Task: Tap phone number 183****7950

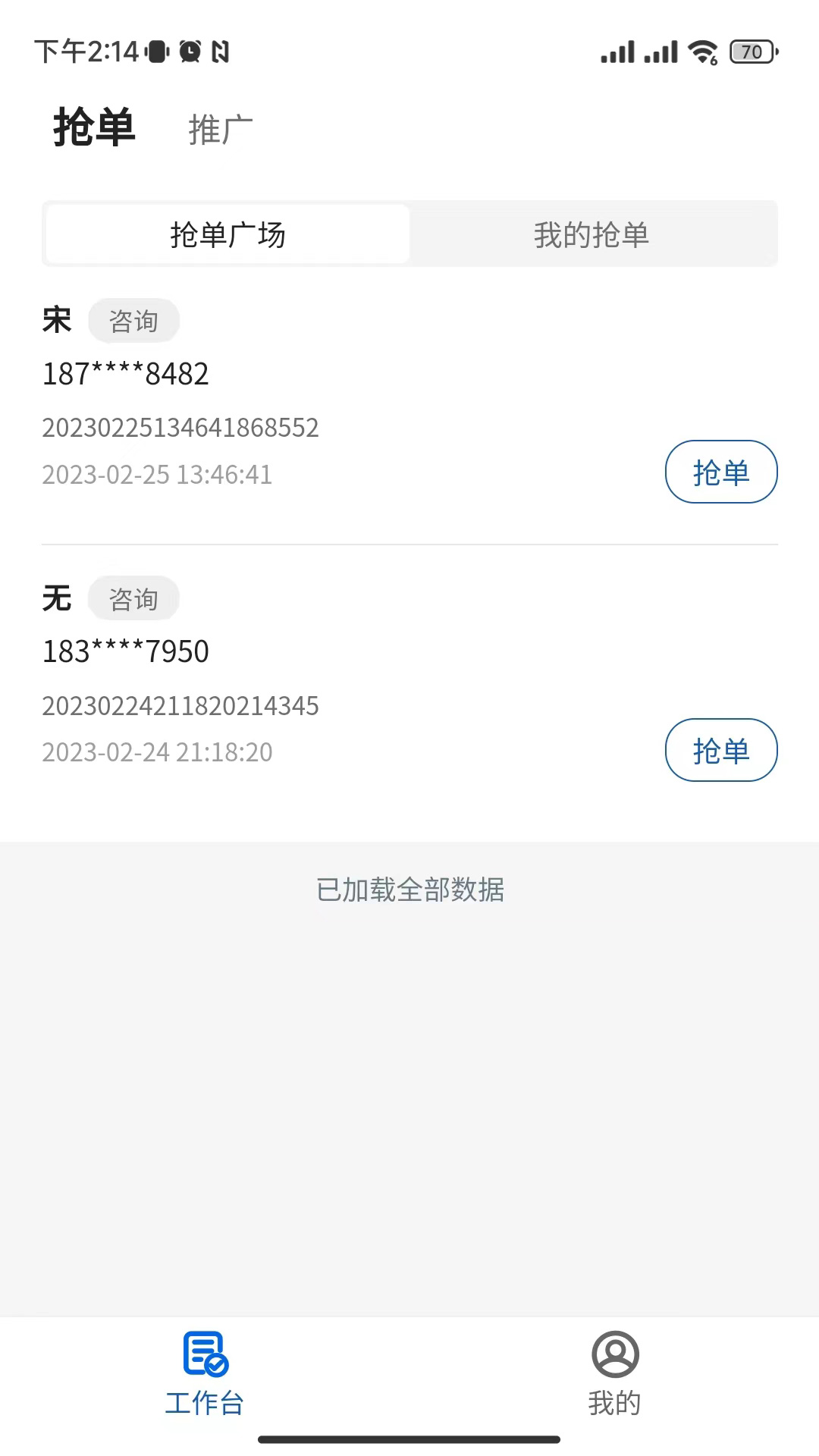Action: 125,651
